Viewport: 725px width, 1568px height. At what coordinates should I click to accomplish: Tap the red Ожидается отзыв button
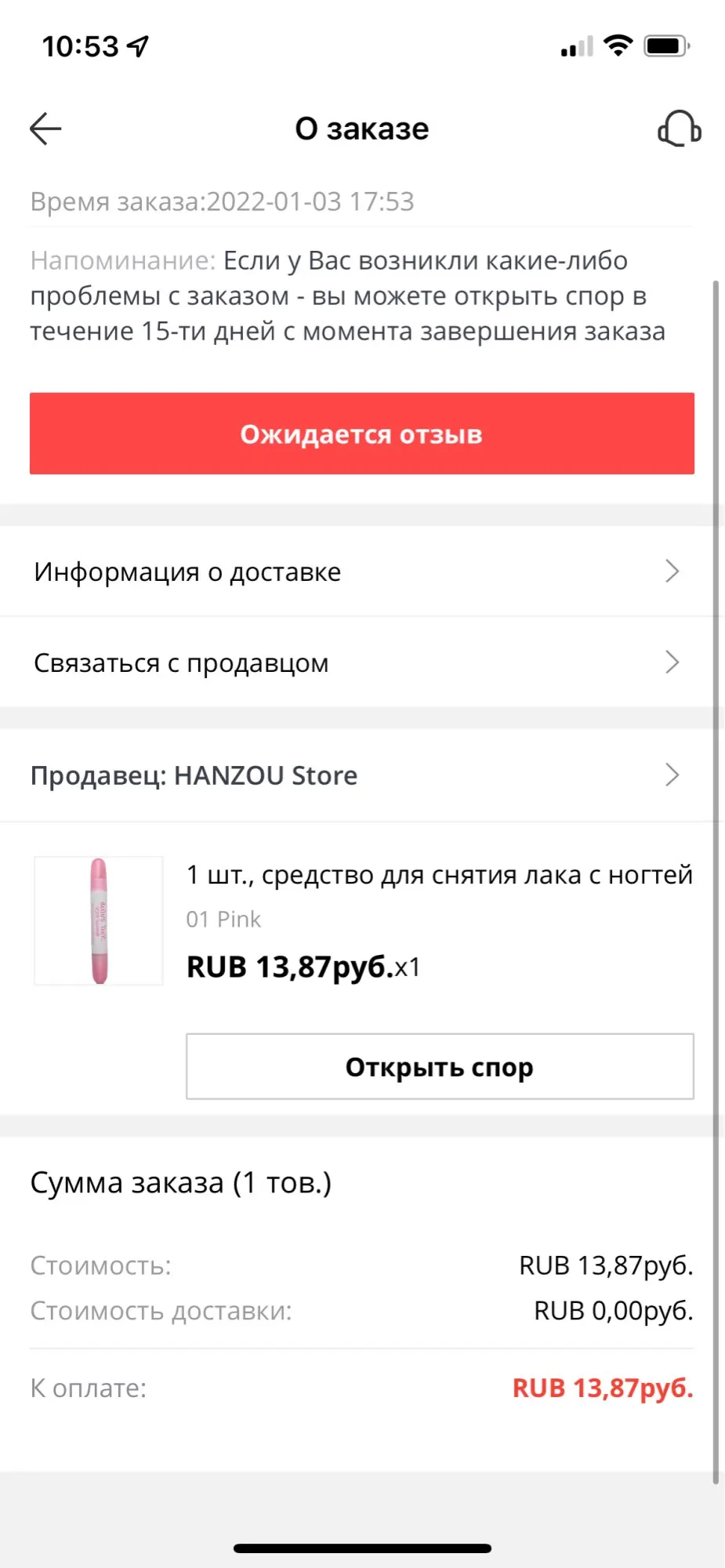click(x=362, y=434)
